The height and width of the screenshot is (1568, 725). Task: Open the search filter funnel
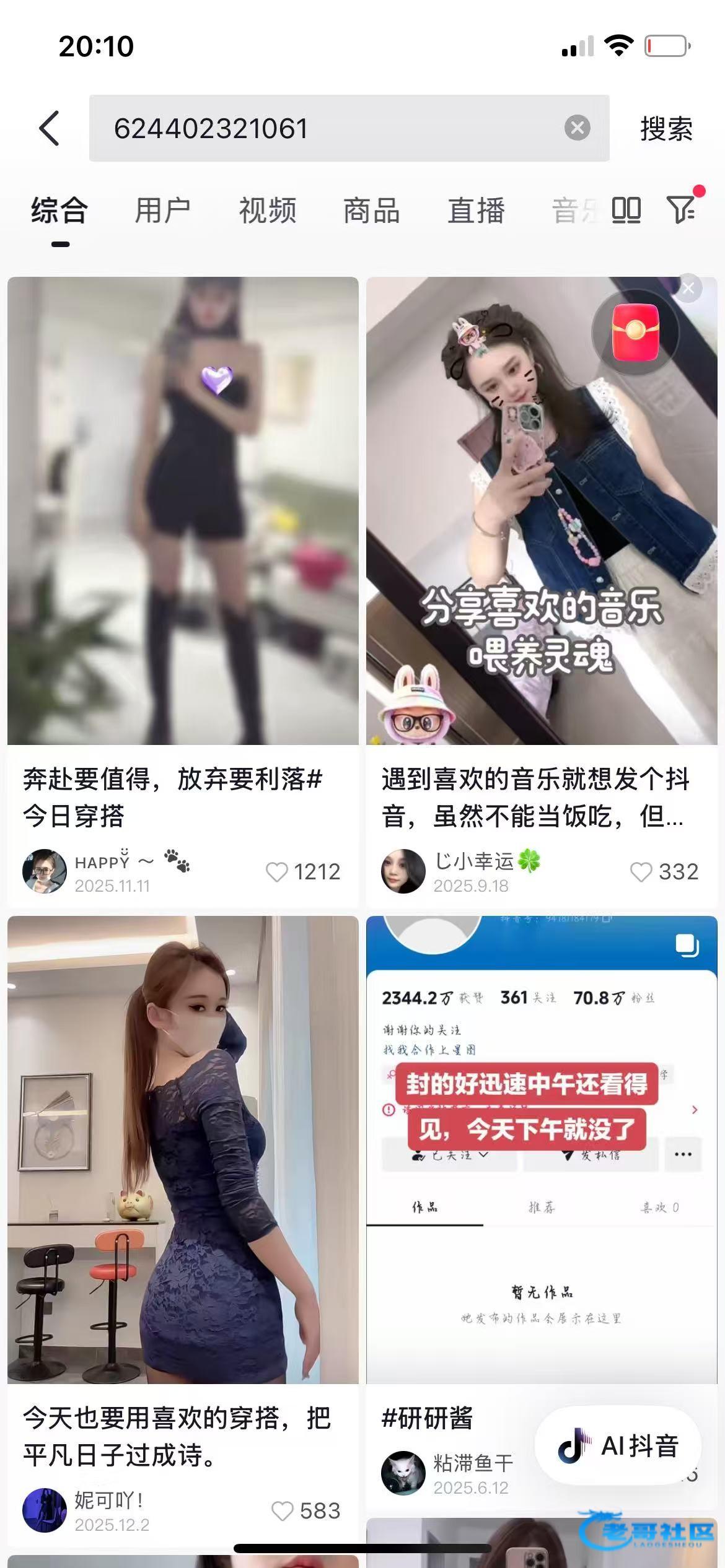point(681,209)
